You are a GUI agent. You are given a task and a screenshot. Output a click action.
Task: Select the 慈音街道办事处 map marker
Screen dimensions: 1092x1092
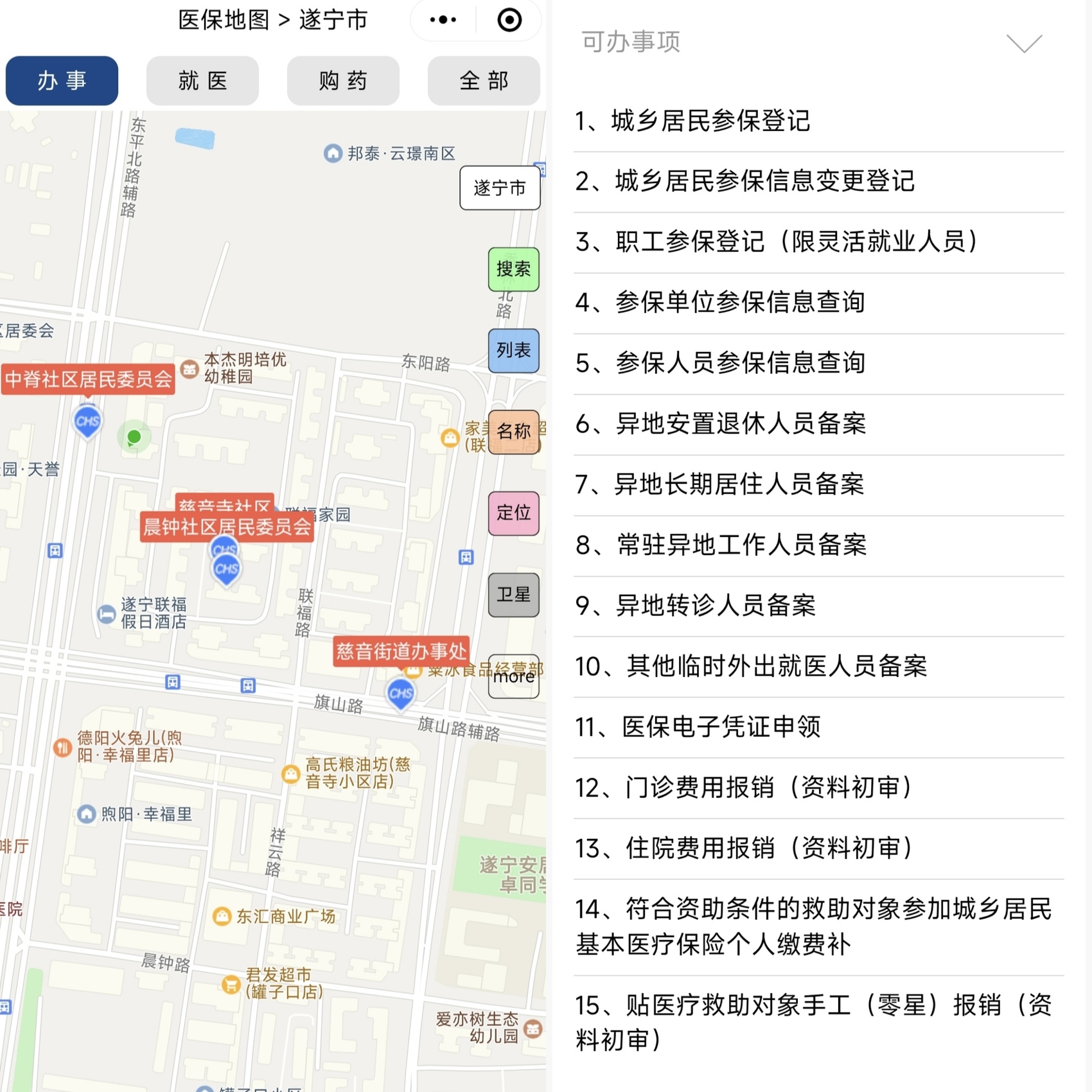click(x=401, y=651)
